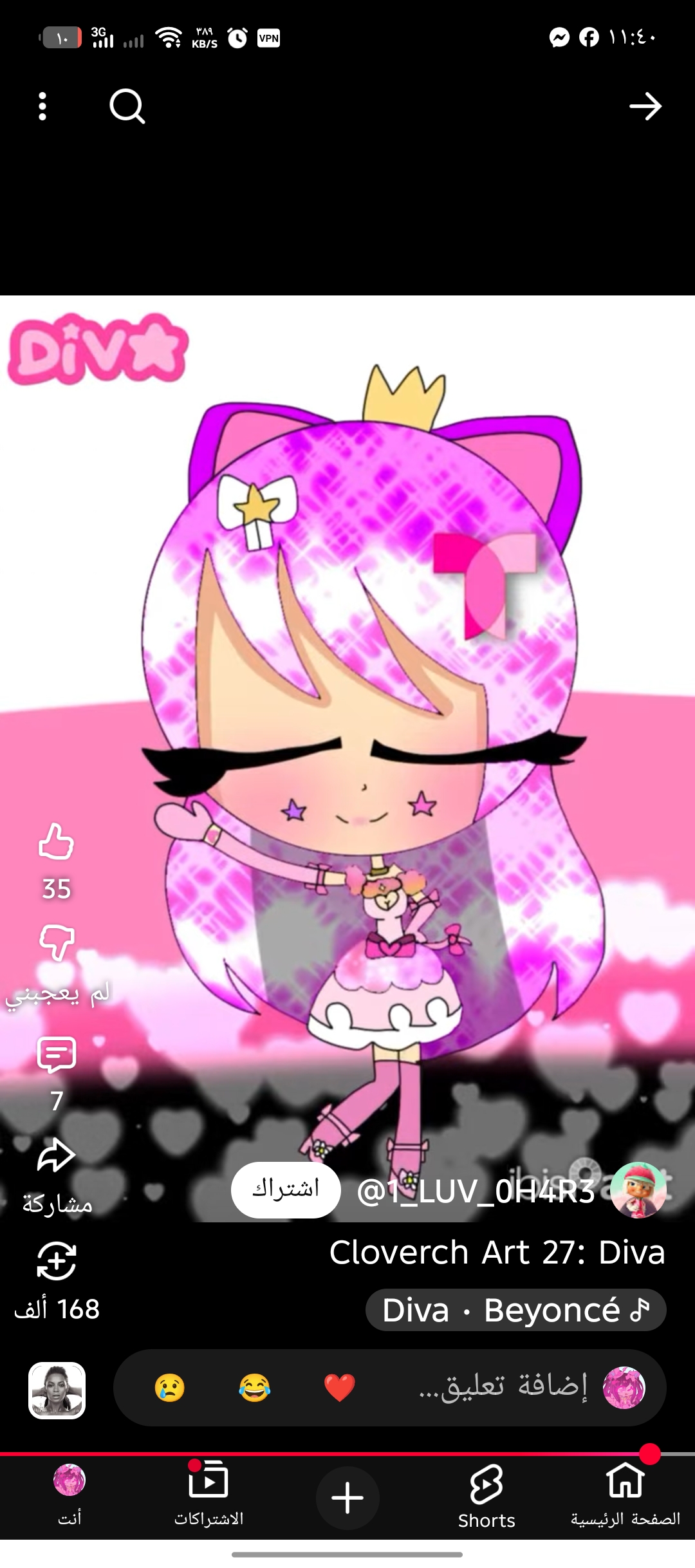Screen dimensions: 695x1568
Task: Open the @1_LUV_0H4R3 channel
Action: 476,1191
